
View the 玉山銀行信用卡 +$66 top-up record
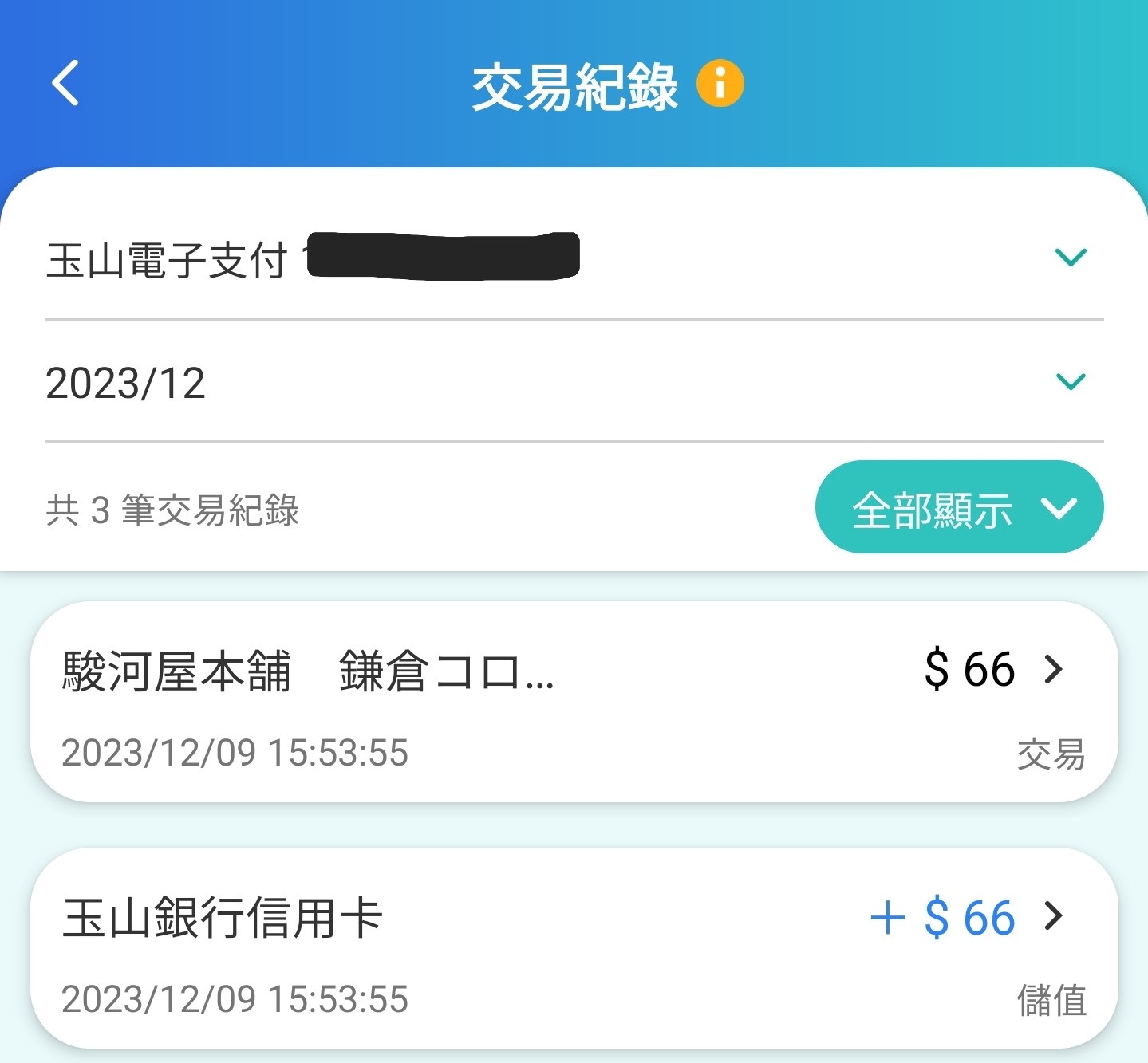tap(574, 947)
